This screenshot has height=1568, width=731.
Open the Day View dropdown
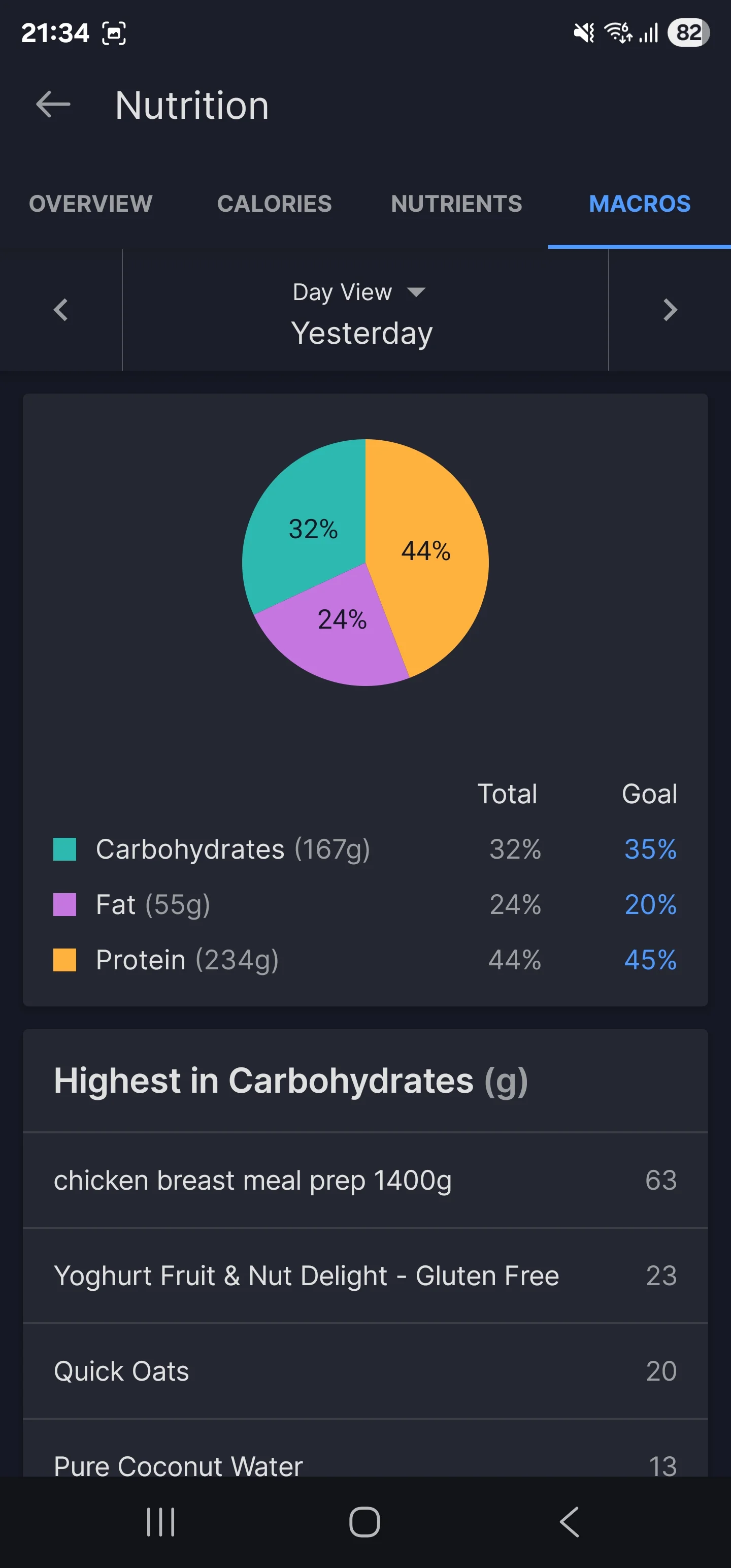click(359, 292)
